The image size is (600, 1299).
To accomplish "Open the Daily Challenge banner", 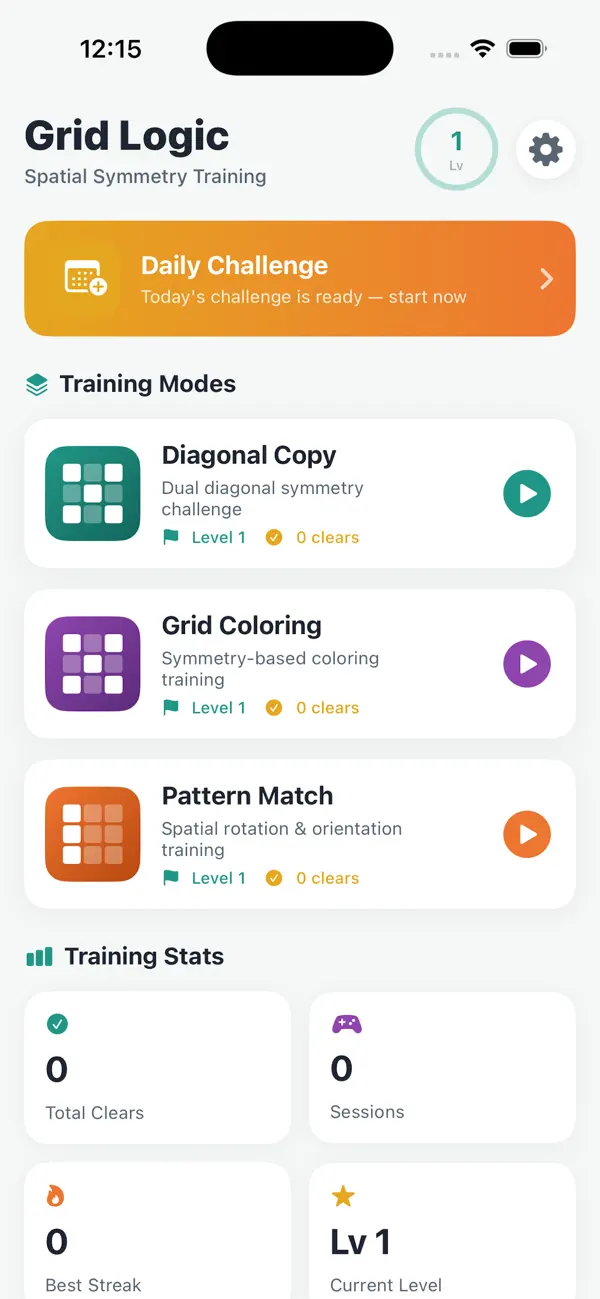I will click(300, 278).
